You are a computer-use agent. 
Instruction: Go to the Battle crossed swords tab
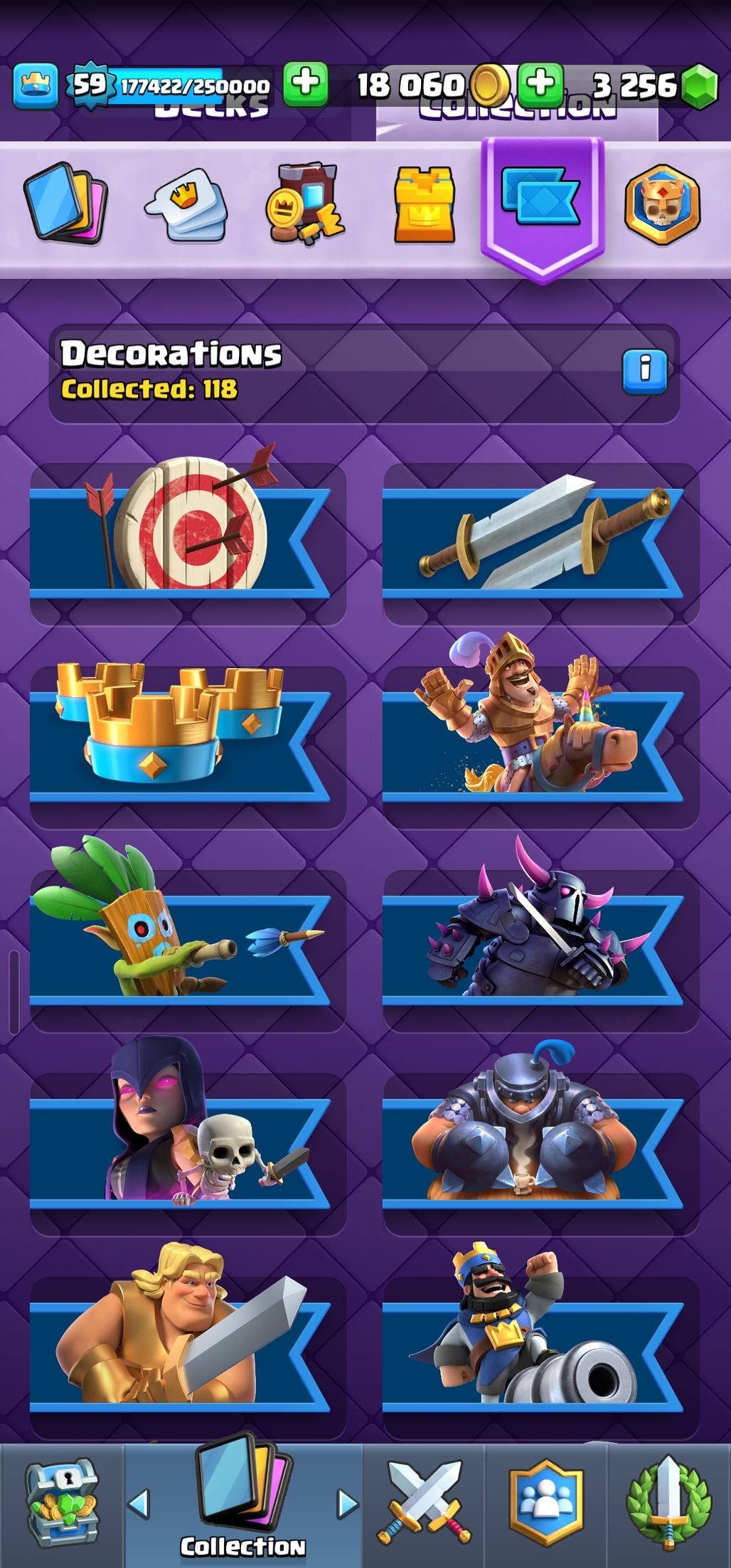pos(424,1505)
